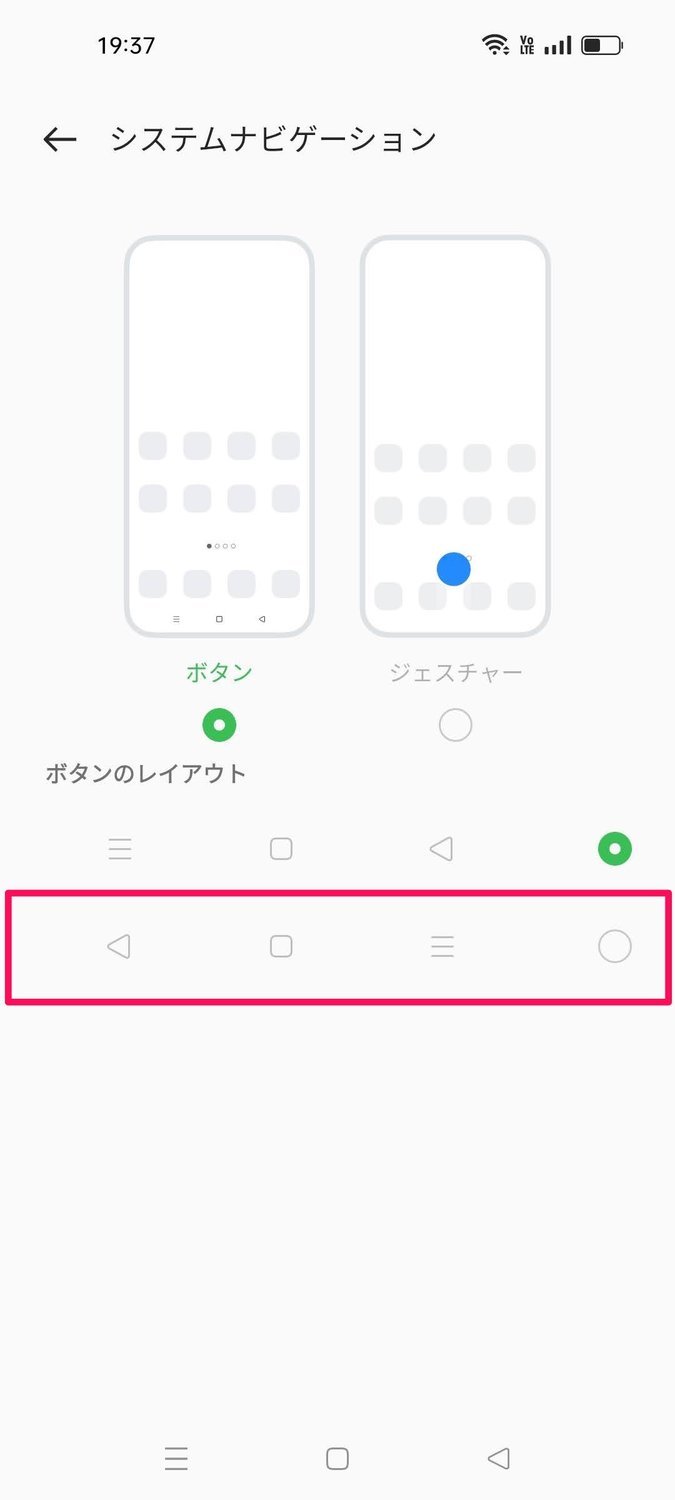Open recent apps from the navigation bar
Screen dimensions: 675x1500
tap(176, 1459)
